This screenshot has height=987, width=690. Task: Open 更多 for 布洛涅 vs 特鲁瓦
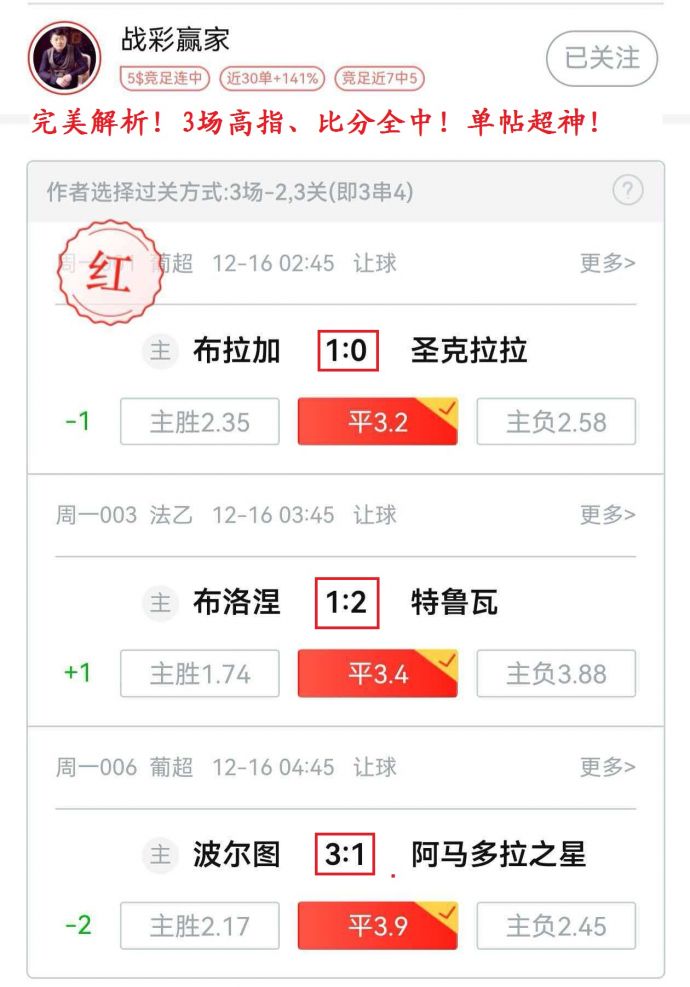pyautogui.click(x=607, y=515)
